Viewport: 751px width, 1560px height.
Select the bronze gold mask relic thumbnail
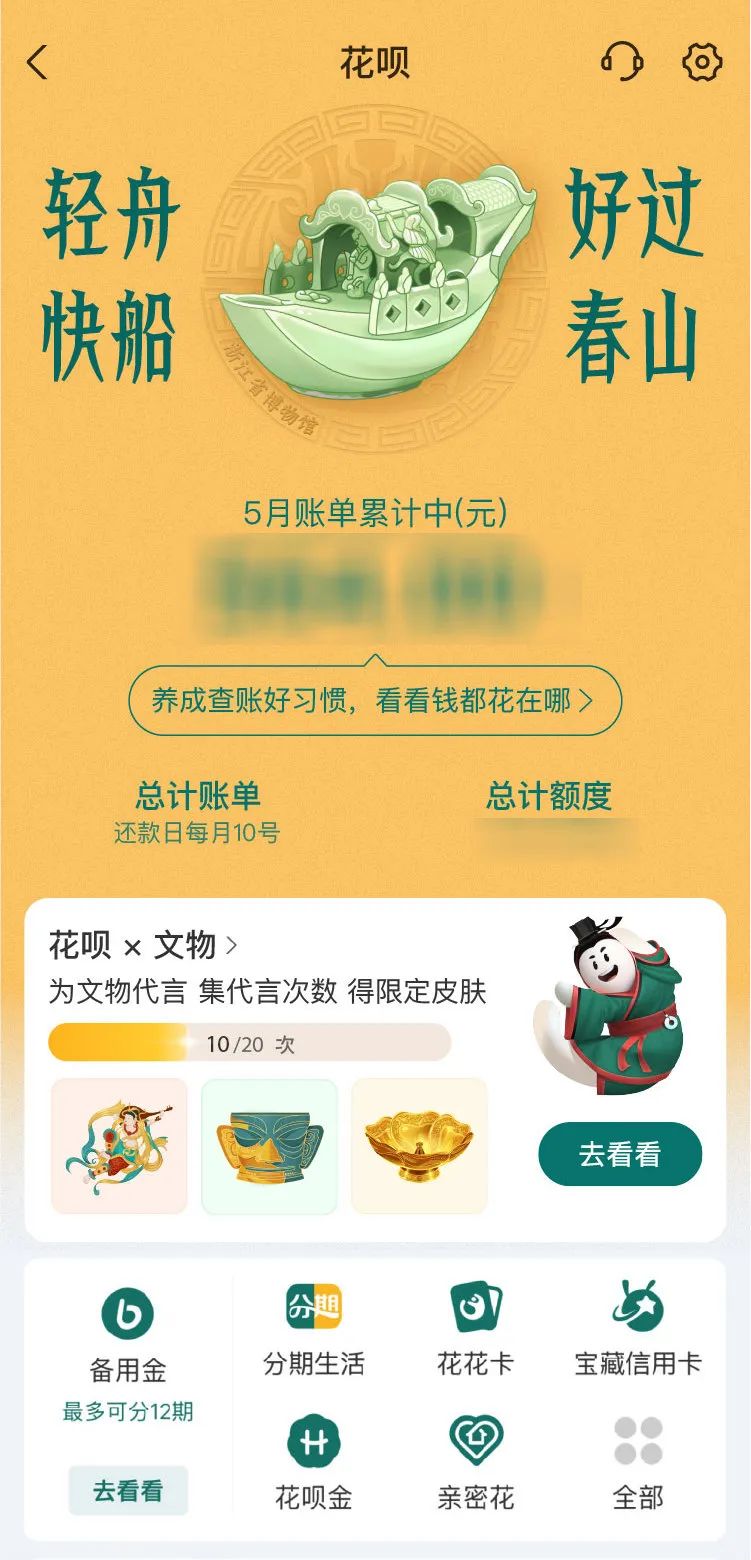coord(269,1146)
